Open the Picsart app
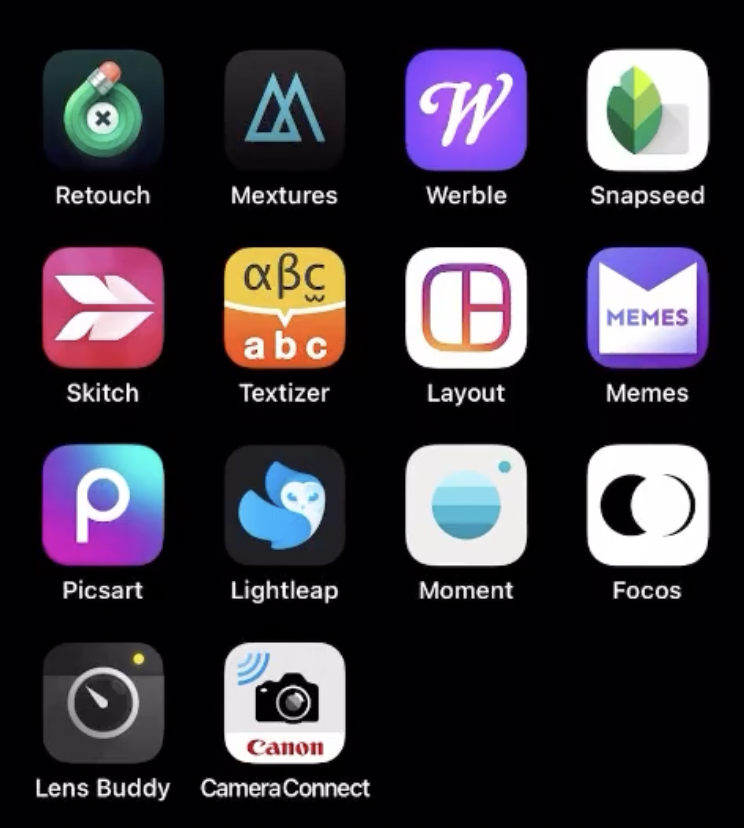 pyautogui.click(x=103, y=506)
